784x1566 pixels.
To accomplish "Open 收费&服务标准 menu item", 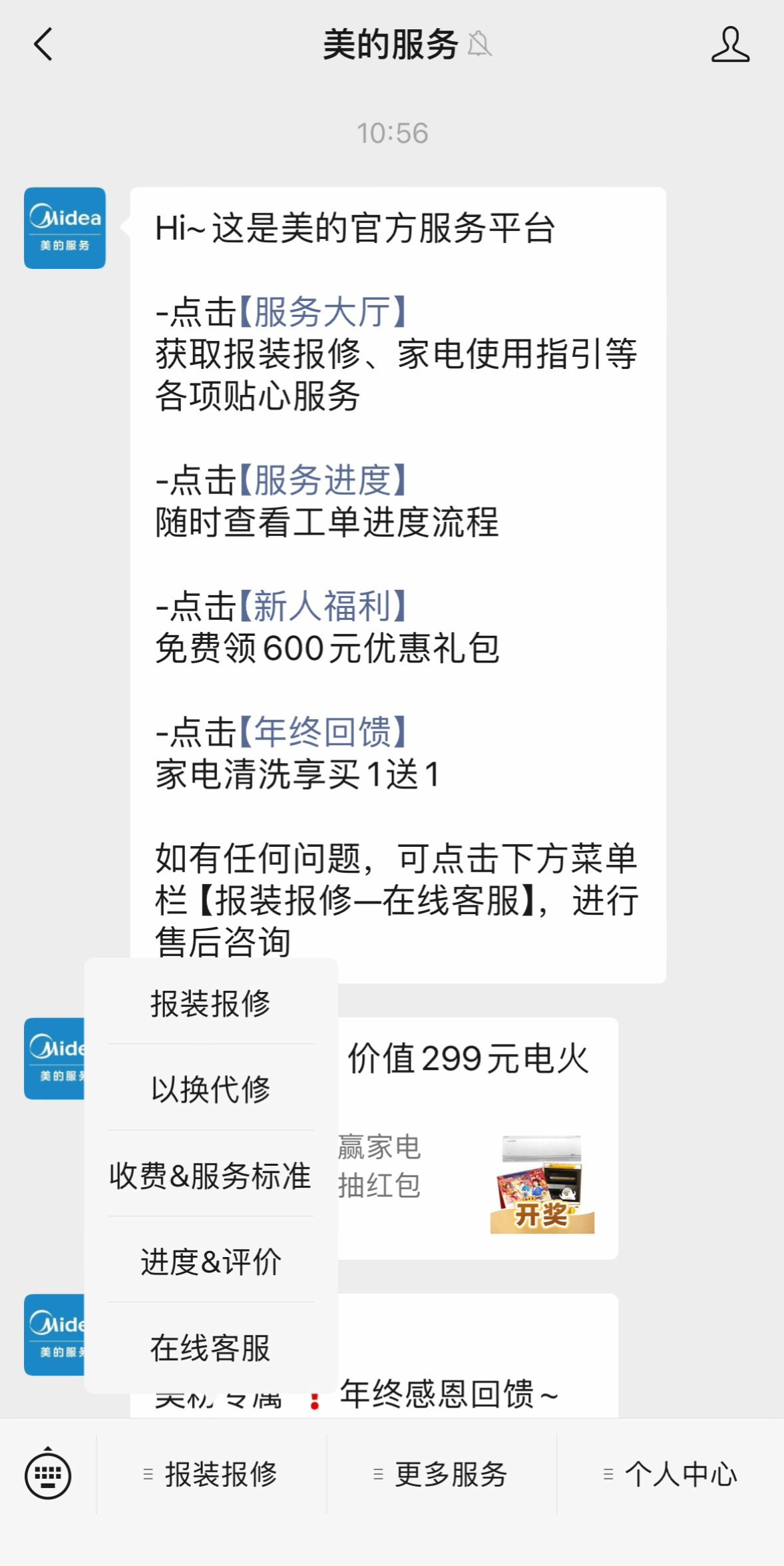I will (210, 1175).
